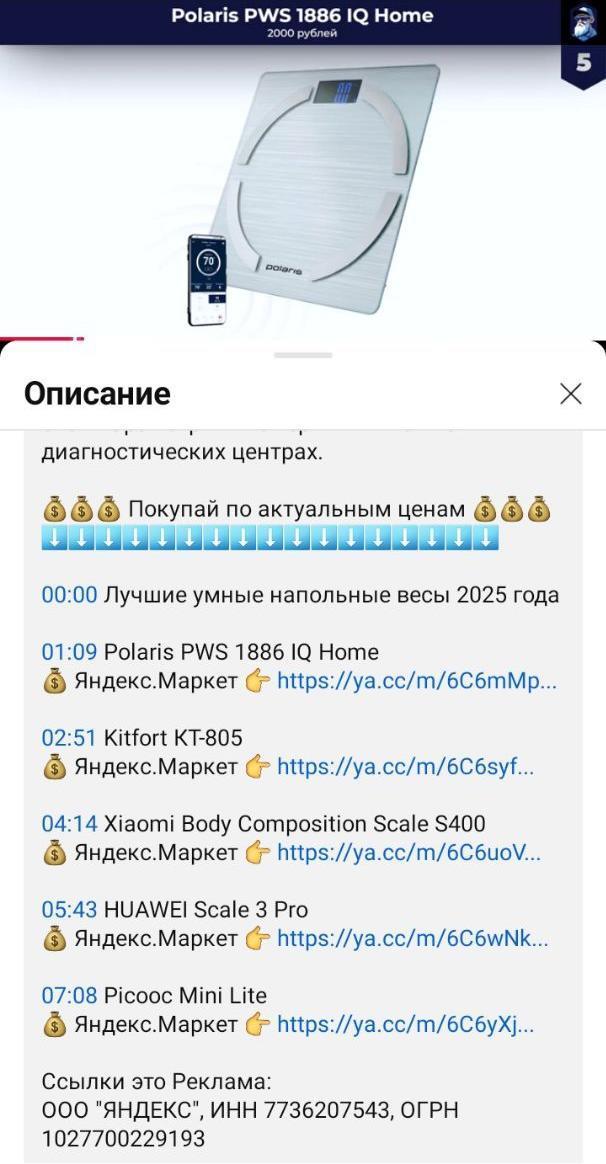Open Yandex Market link for Xiaomi S400
Viewport: 606px width, 1164px height.
(x=409, y=853)
